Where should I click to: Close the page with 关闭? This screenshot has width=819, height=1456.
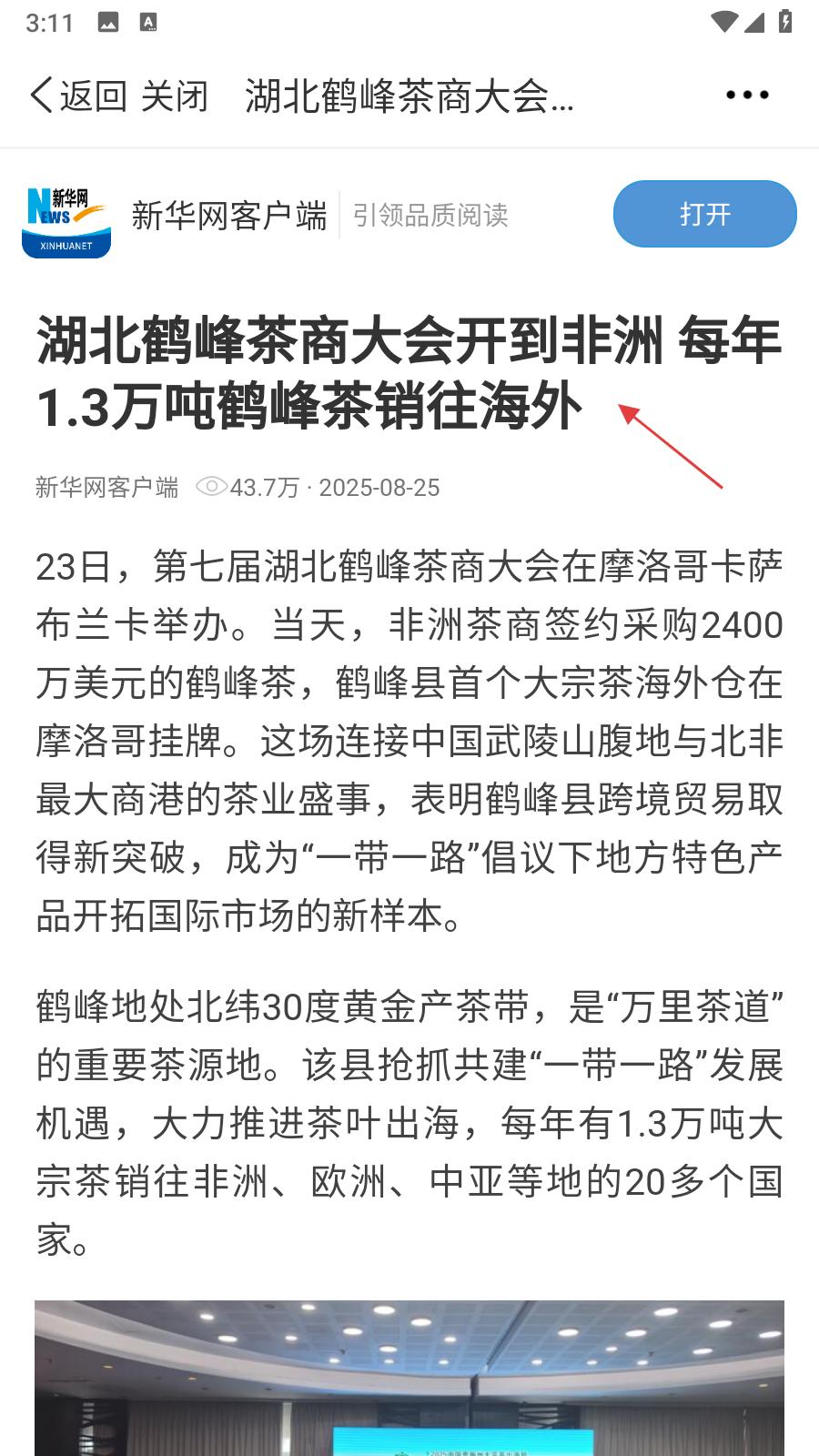pyautogui.click(x=175, y=96)
